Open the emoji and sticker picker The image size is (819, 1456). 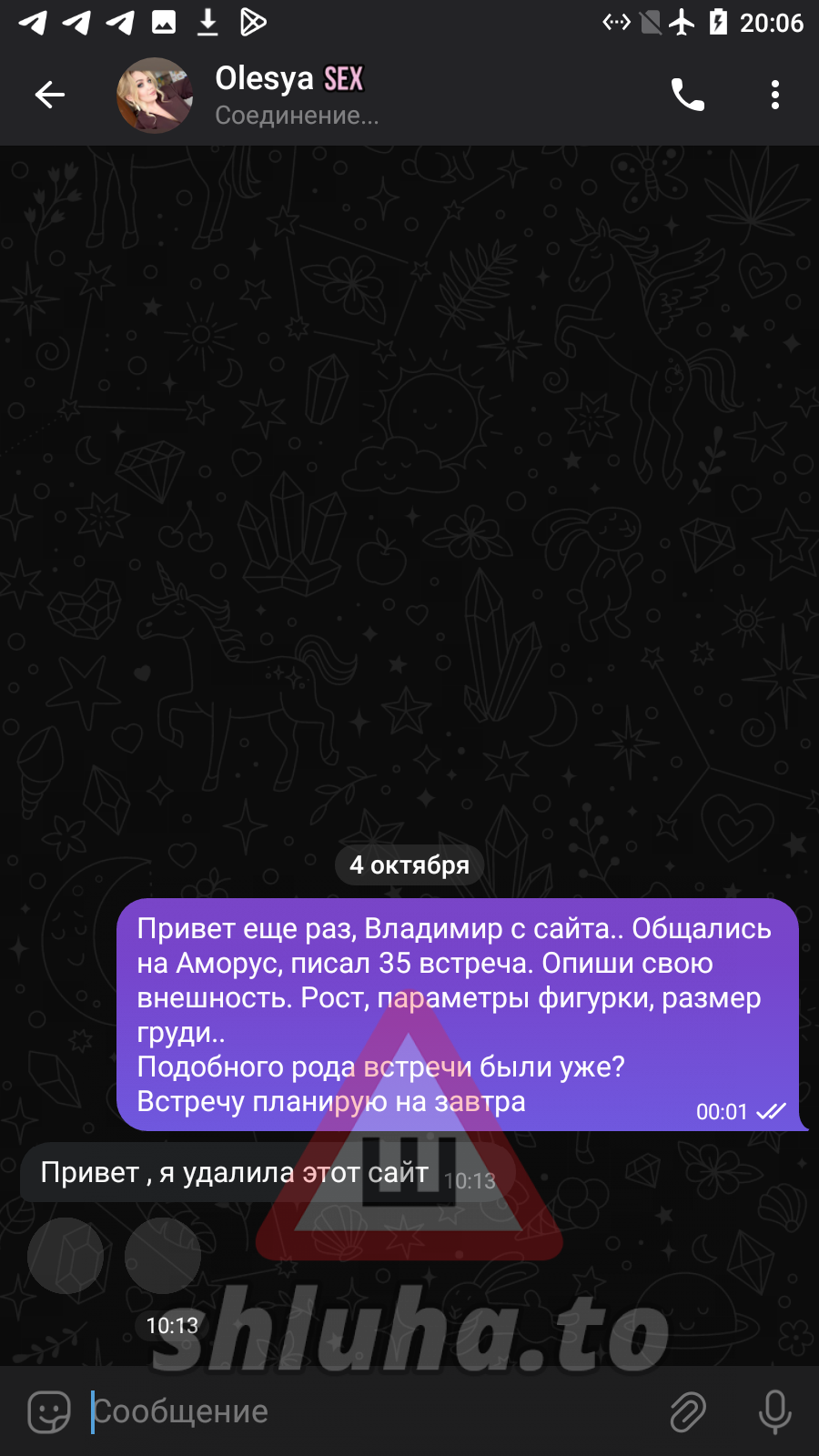49,1411
